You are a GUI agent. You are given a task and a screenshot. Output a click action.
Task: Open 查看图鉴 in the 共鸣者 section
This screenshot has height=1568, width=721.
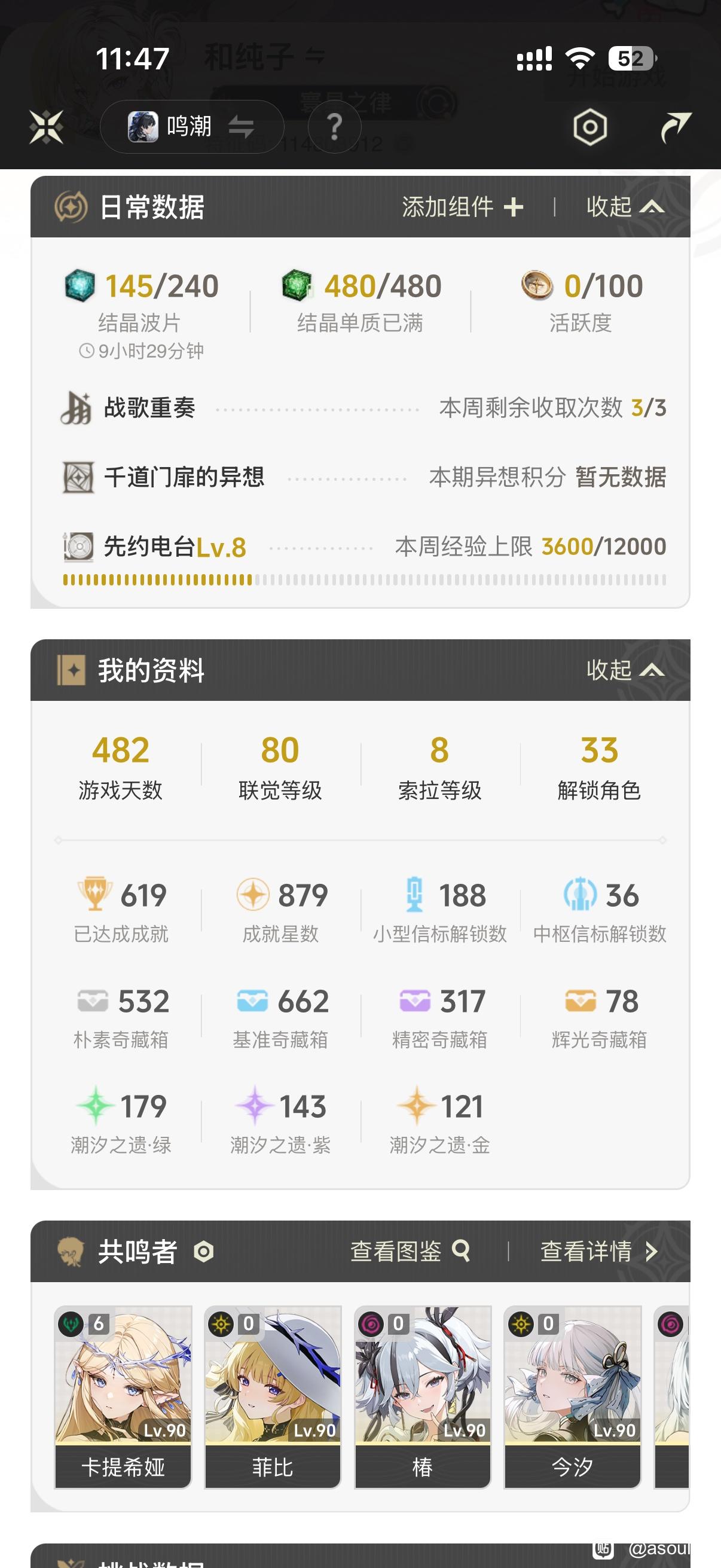pyautogui.click(x=411, y=1252)
